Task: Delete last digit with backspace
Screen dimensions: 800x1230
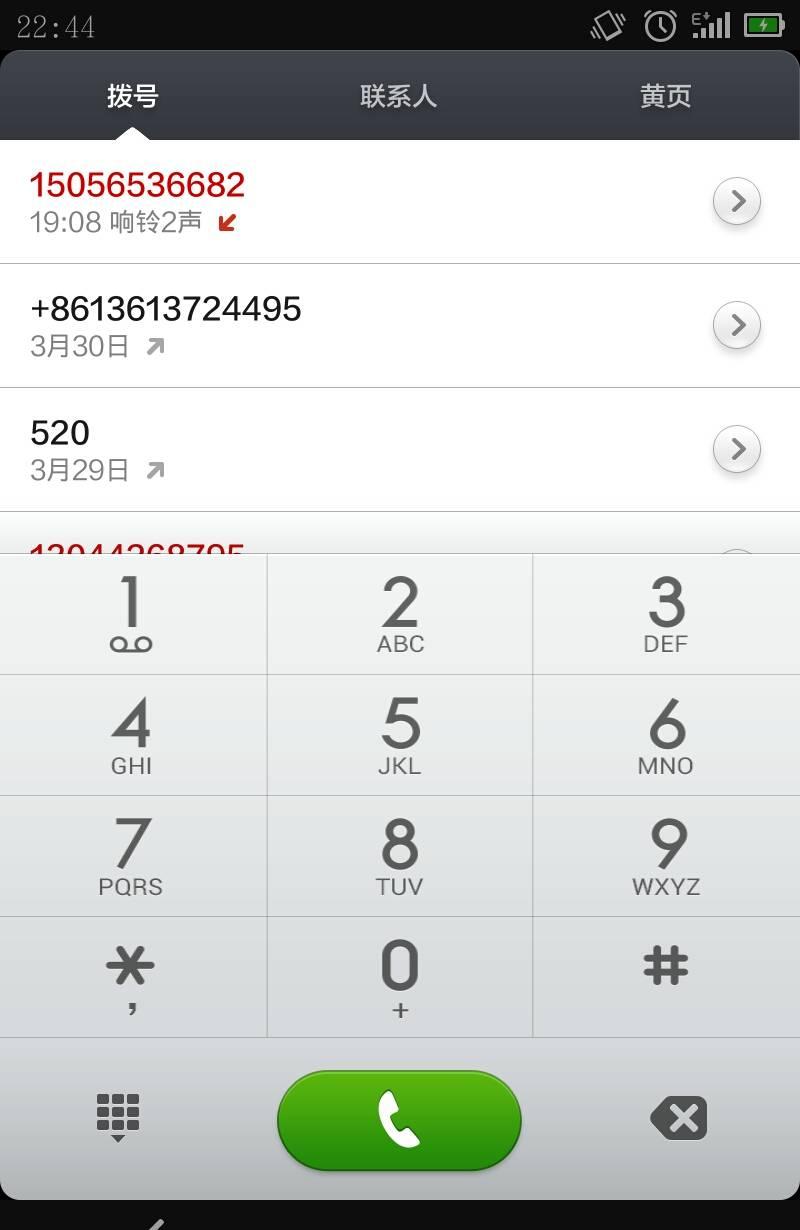Action: (x=679, y=1118)
